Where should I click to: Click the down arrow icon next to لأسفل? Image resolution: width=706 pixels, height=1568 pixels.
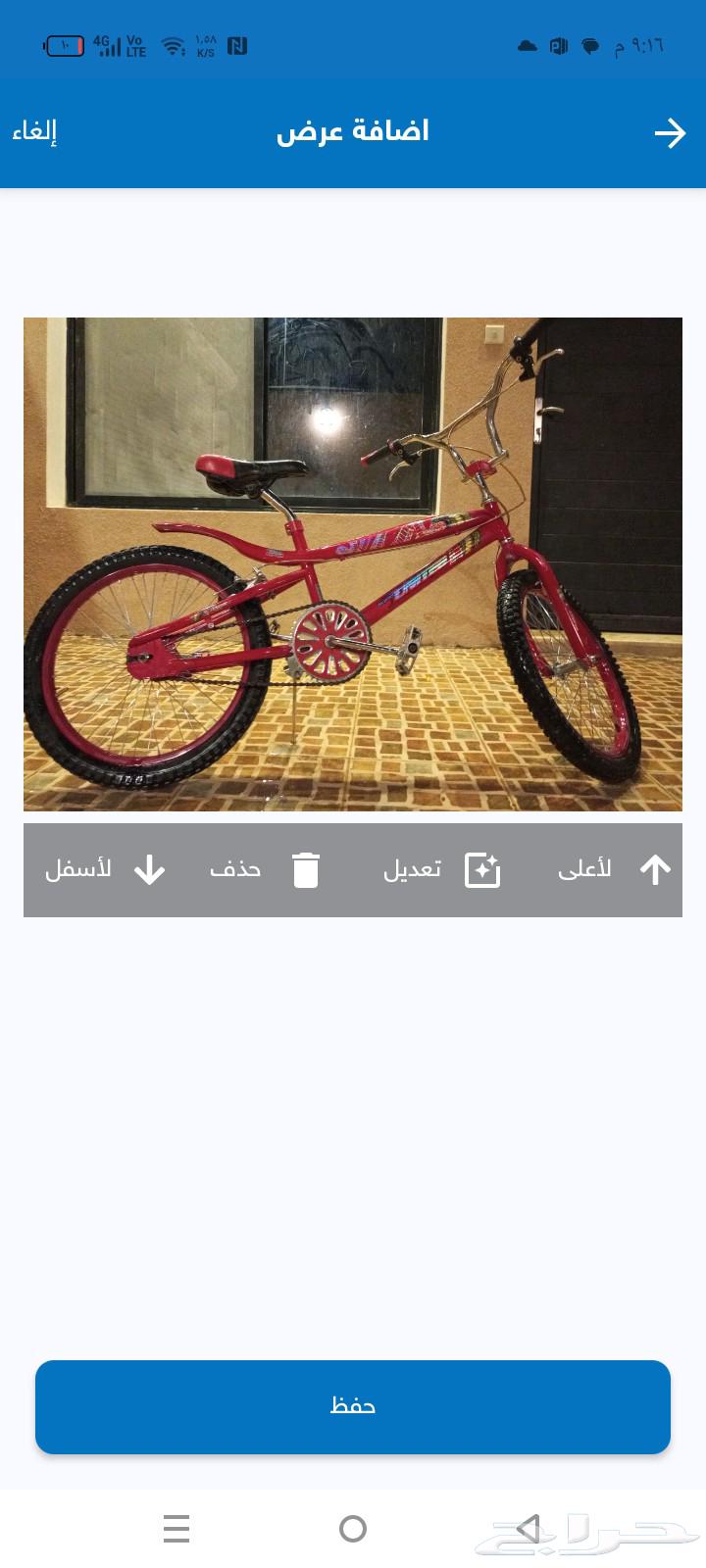(x=149, y=868)
